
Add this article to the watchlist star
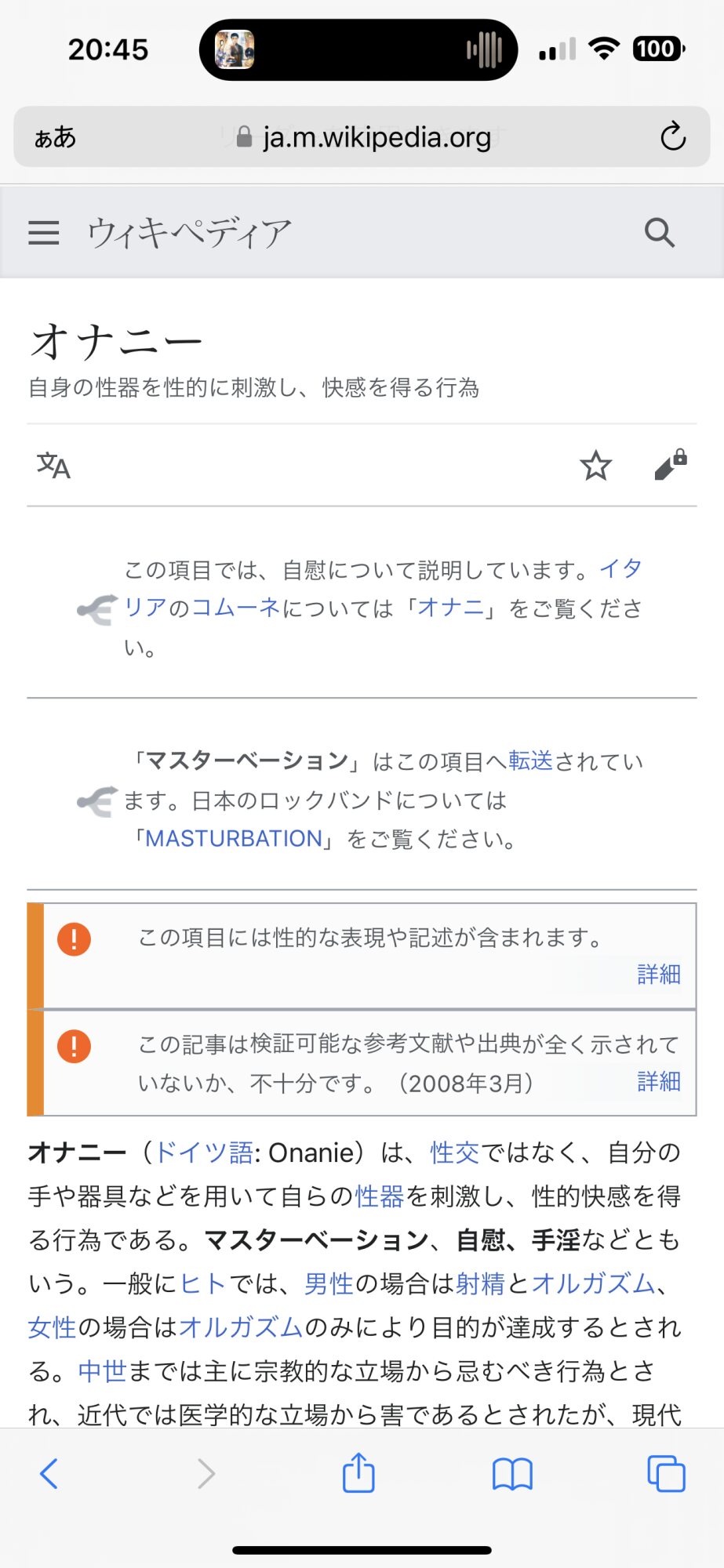(595, 466)
